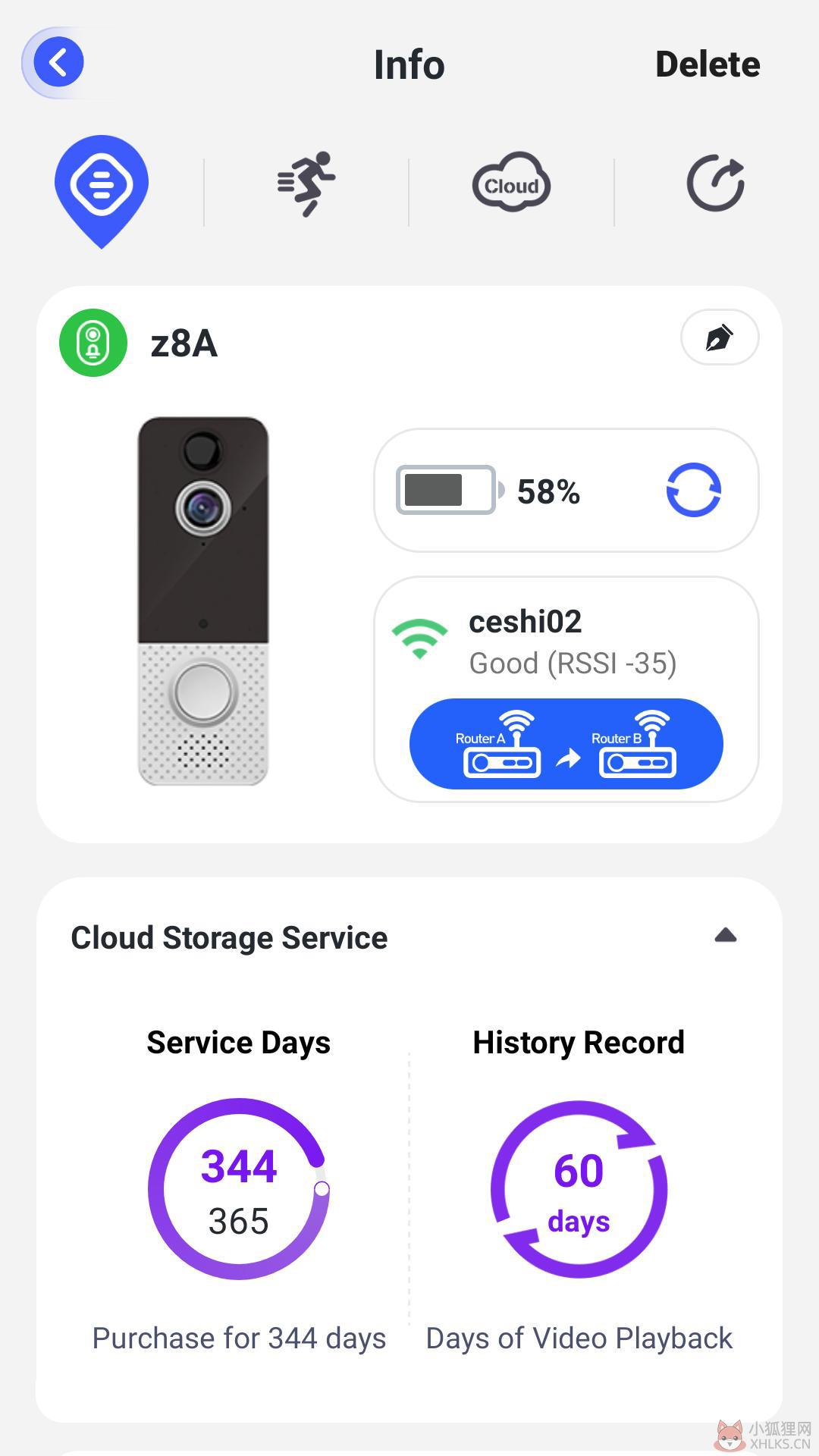Viewport: 819px width, 1456px height.
Task: Refresh the battery level status
Action: click(x=693, y=490)
